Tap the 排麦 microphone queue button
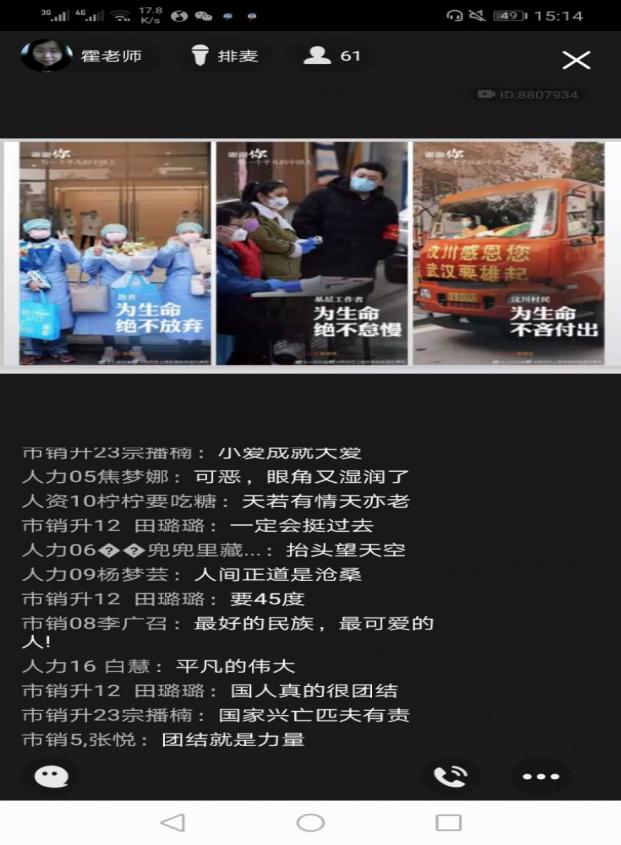This screenshot has width=621, height=845. coord(224,56)
